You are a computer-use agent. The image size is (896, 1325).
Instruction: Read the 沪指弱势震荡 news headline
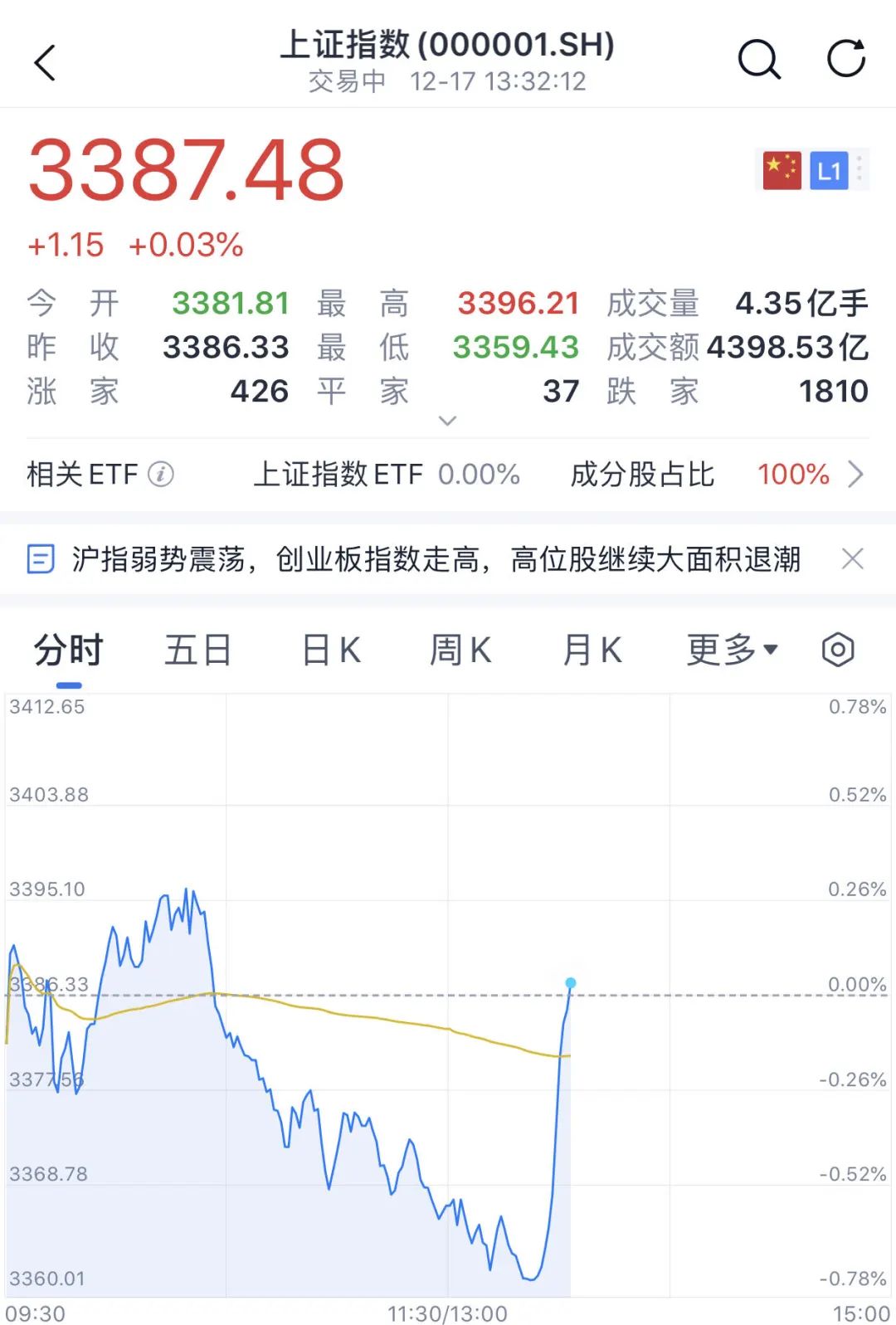(436, 559)
